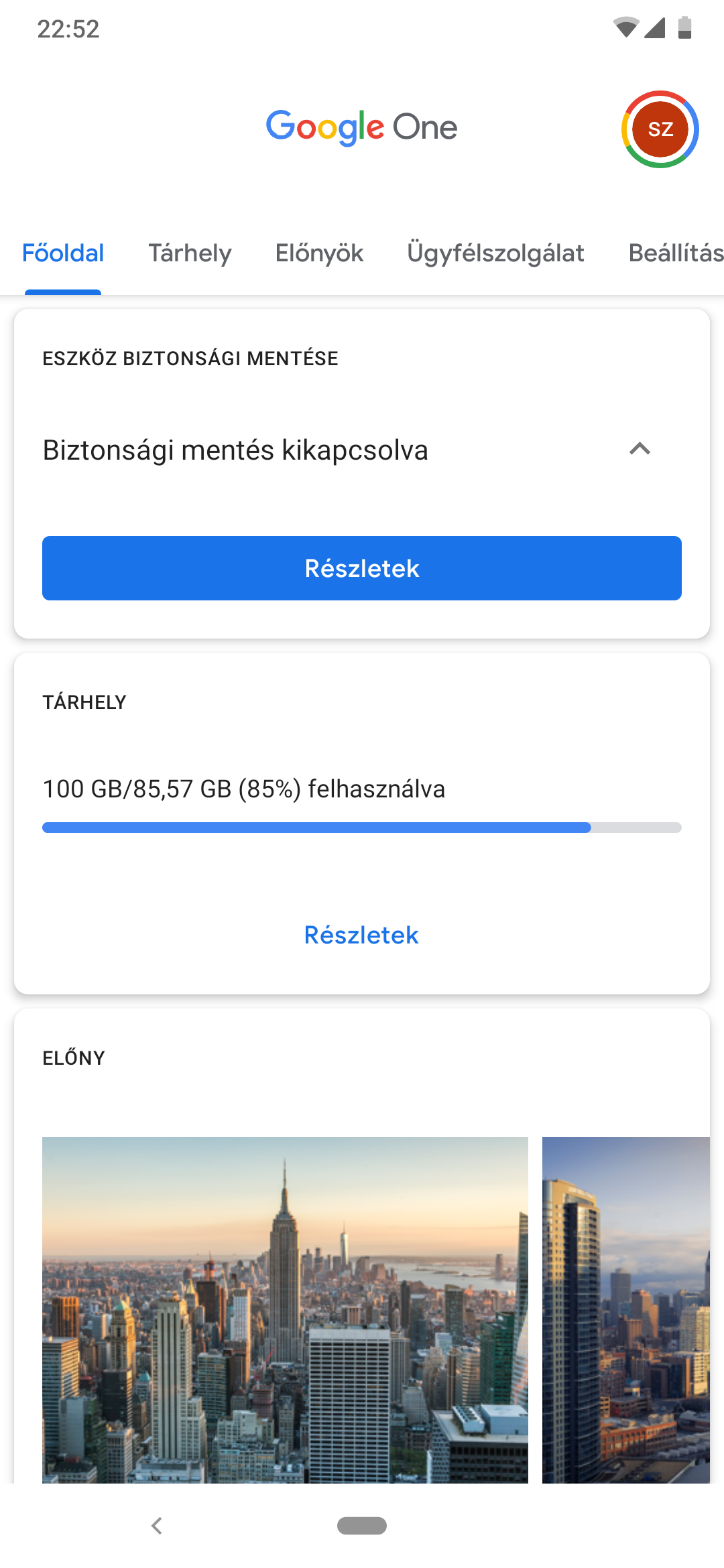Go to the Beállítás tab
The image size is (724, 1568).
click(676, 253)
